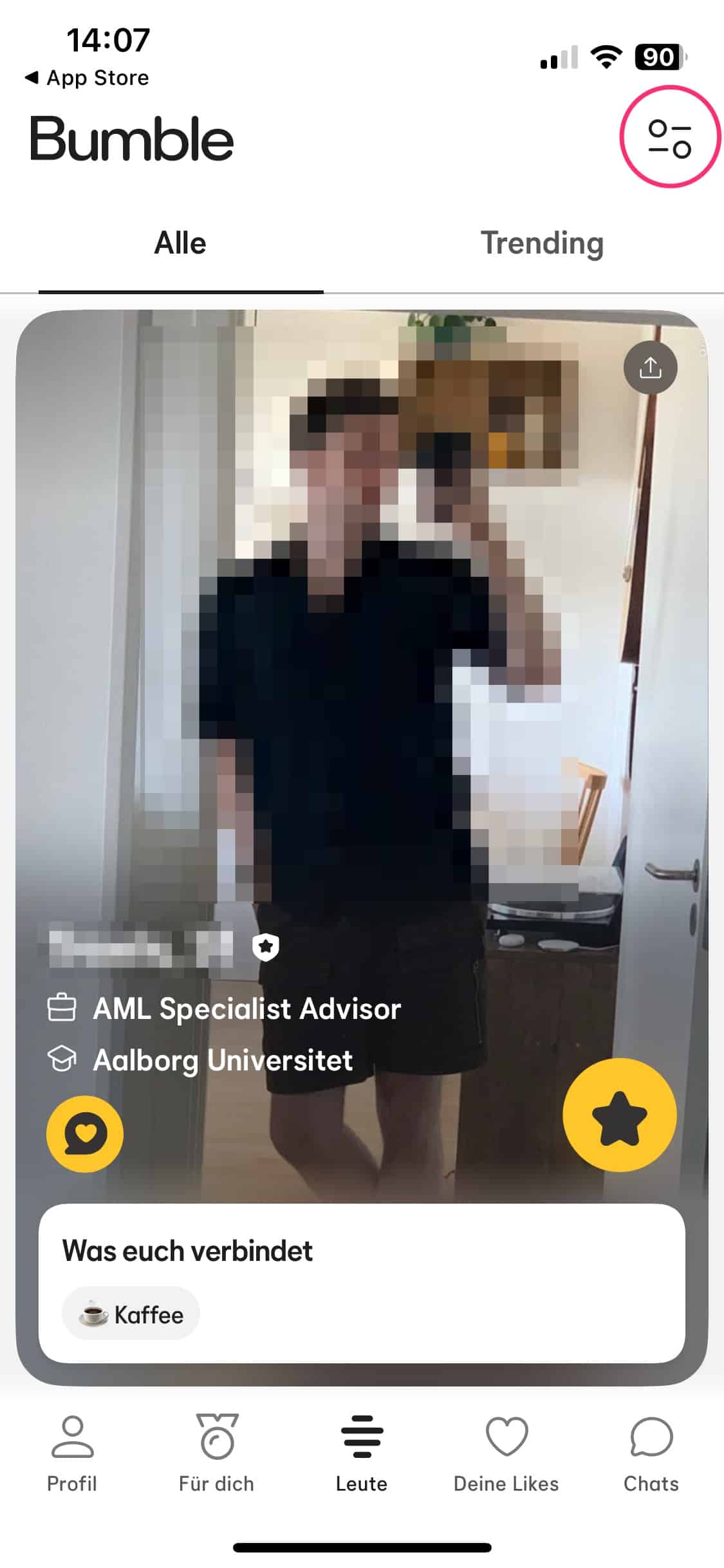
Task: Select the Alle tab
Action: pos(179,245)
